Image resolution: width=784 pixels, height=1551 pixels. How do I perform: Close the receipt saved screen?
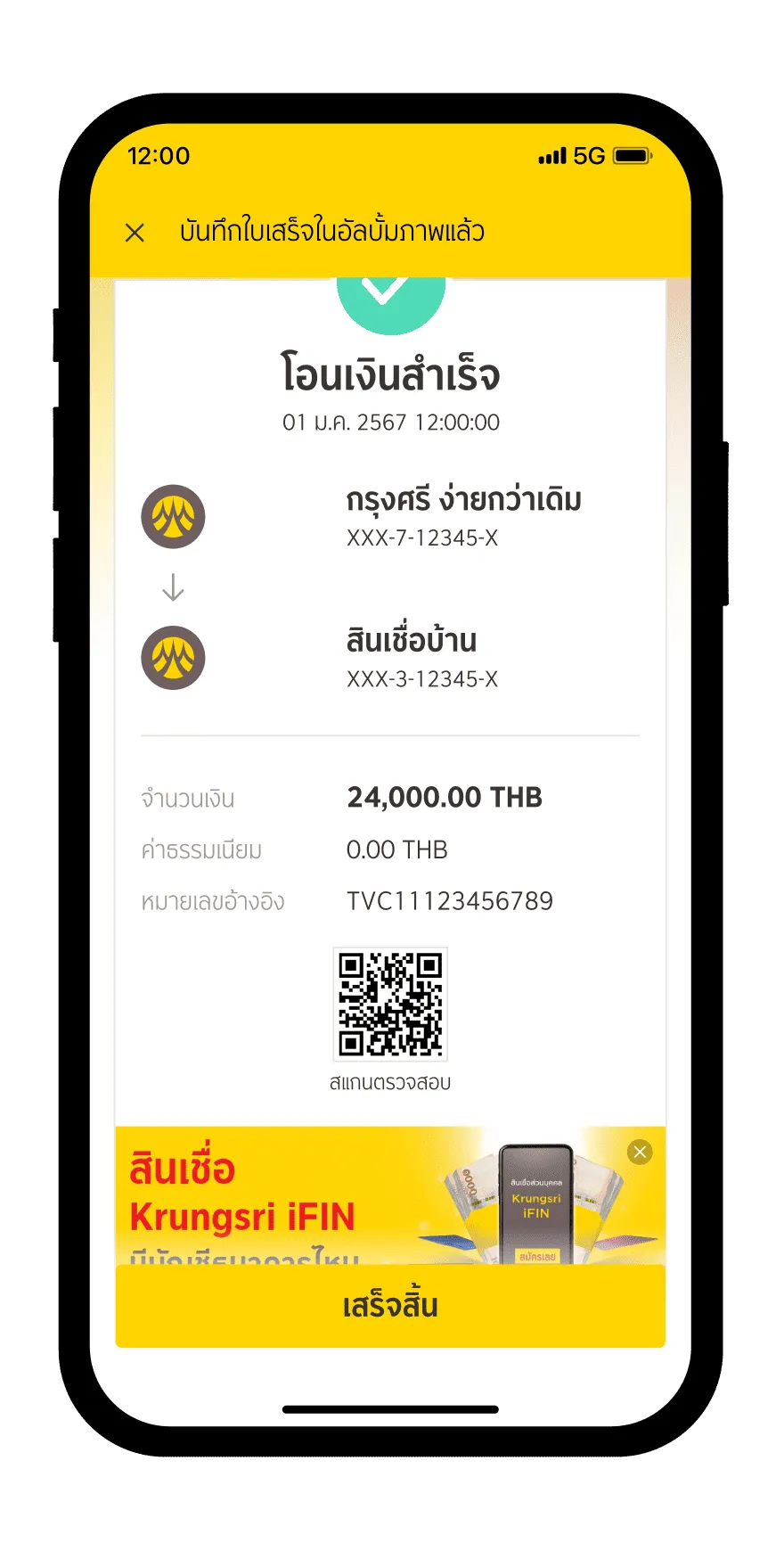pos(135,233)
